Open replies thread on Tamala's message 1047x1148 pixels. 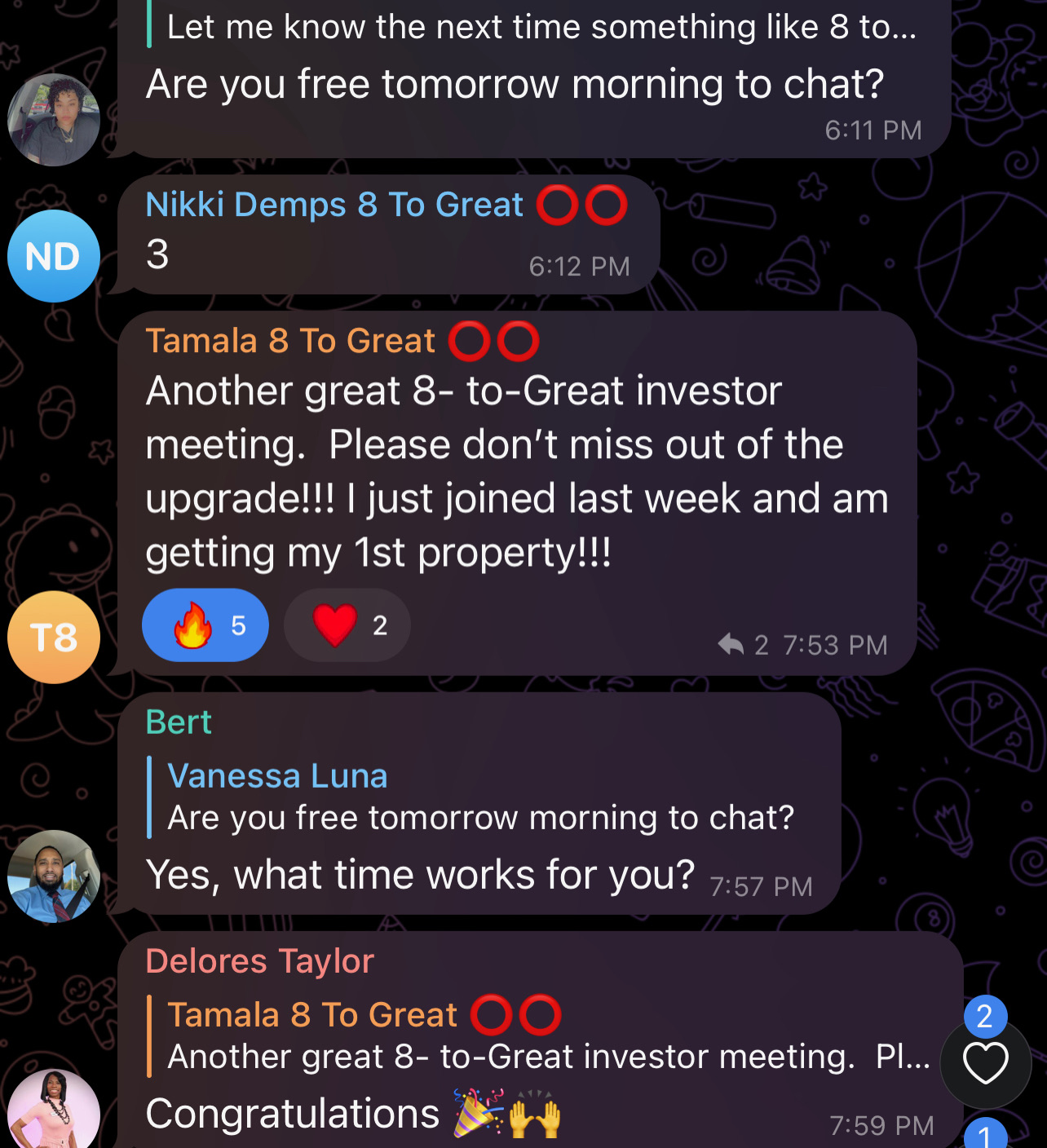[x=742, y=645]
